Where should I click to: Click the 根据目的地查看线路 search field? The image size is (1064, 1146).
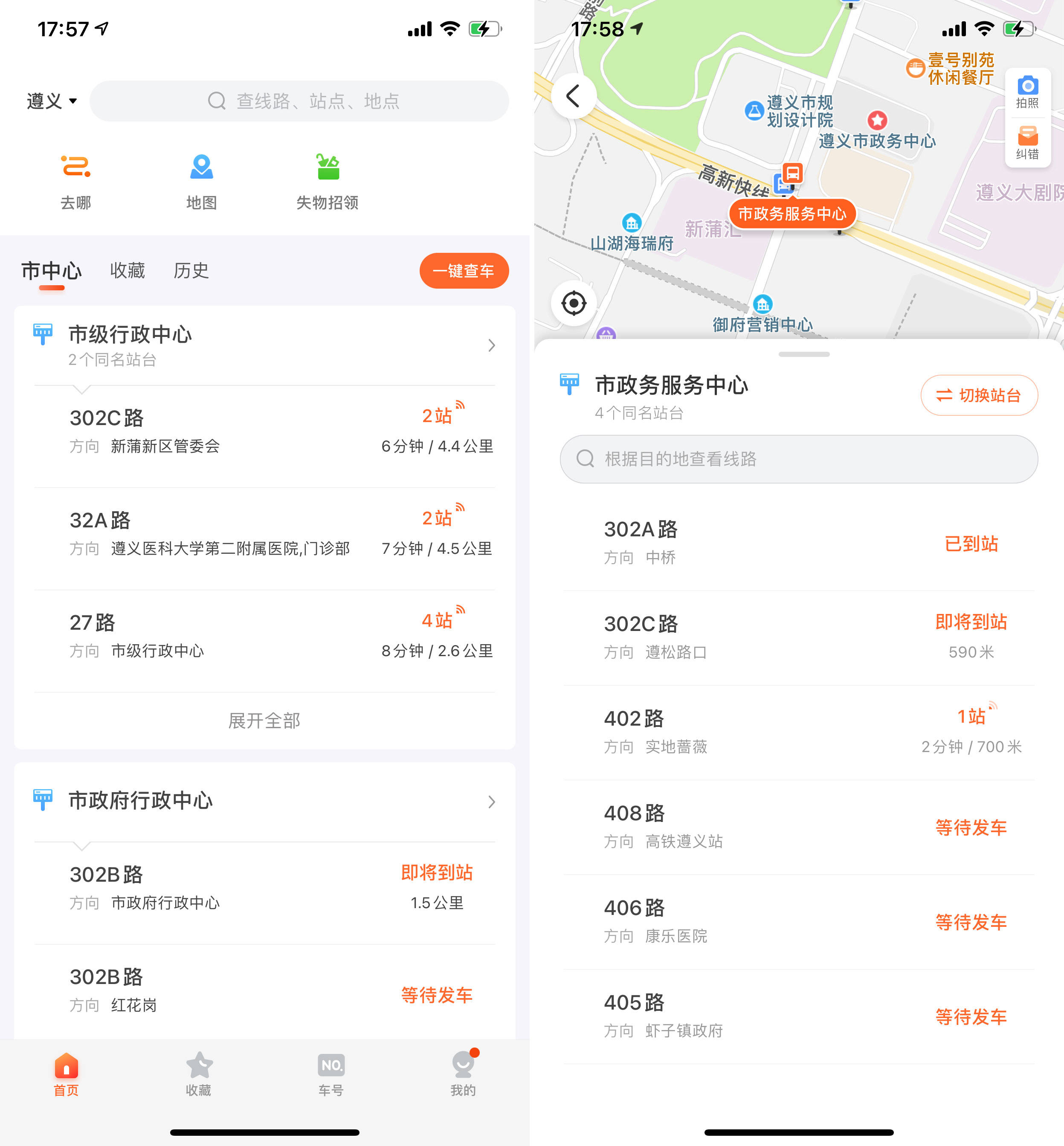[x=800, y=459]
